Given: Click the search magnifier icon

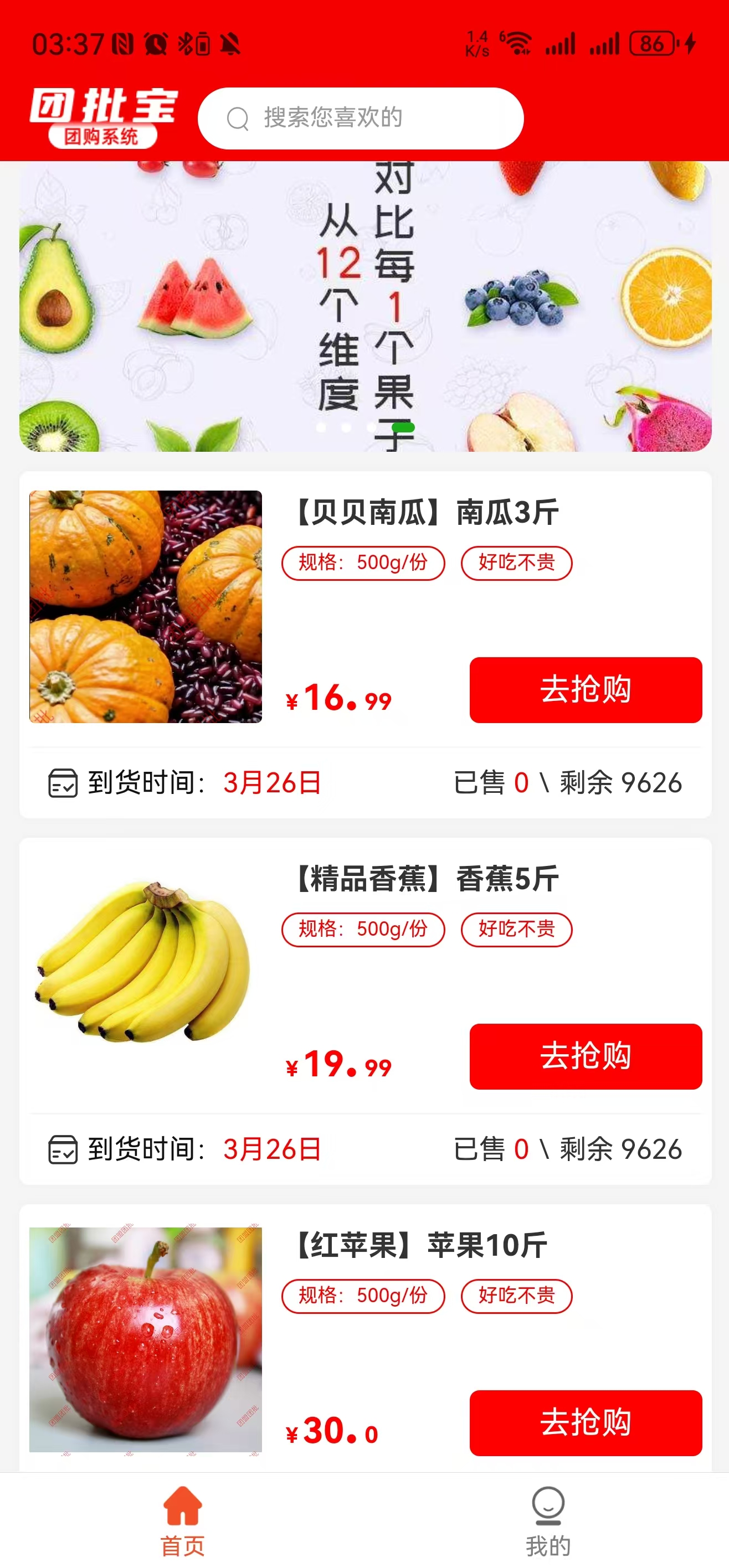Looking at the screenshot, I should point(239,118).
